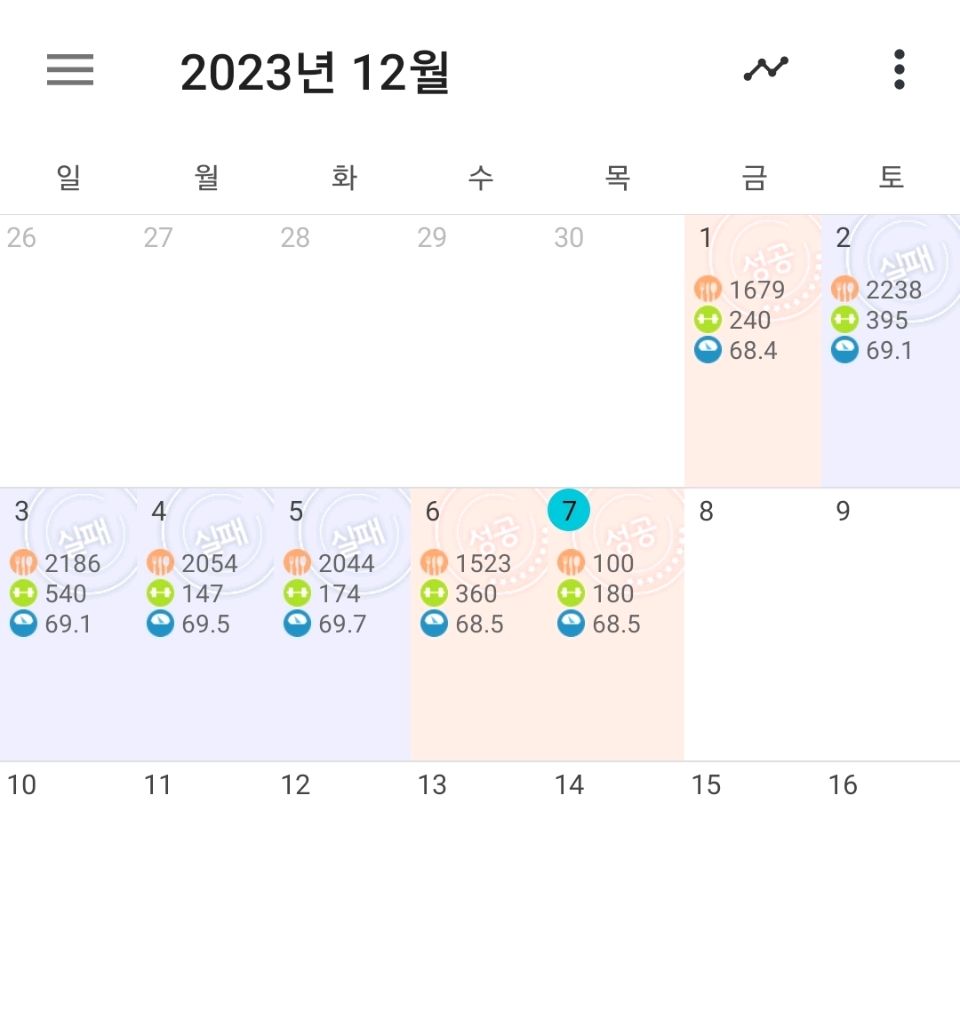The height and width of the screenshot is (1034, 960).
Task: Select December 3 showing 2186 calories
Action: pyautogui.click(x=68, y=624)
